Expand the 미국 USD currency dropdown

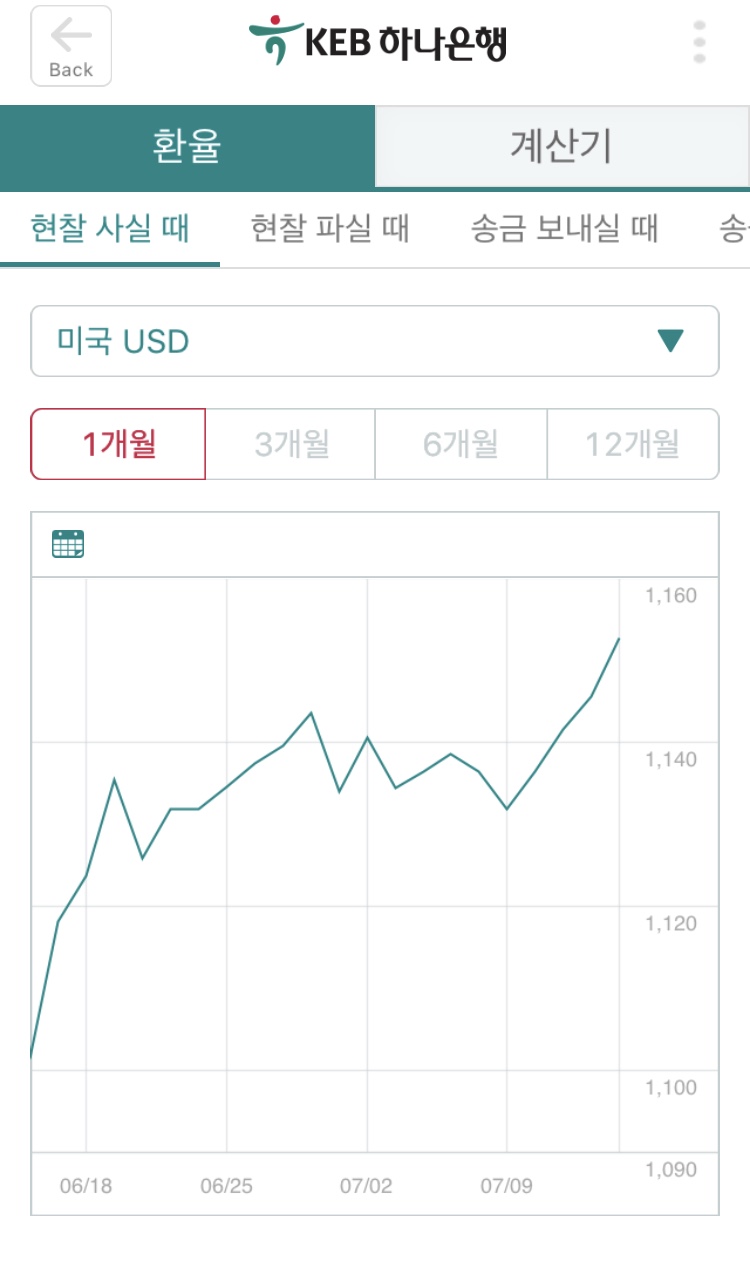[x=375, y=342]
